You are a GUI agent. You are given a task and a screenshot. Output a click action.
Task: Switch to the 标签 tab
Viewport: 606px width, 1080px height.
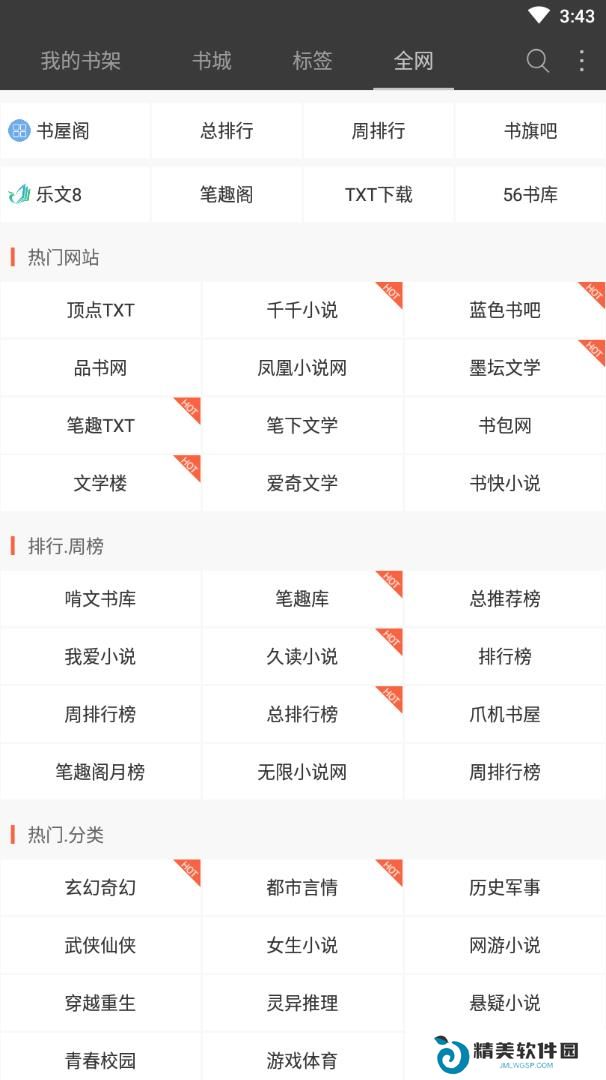pyautogui.click(x=313, y=61)
